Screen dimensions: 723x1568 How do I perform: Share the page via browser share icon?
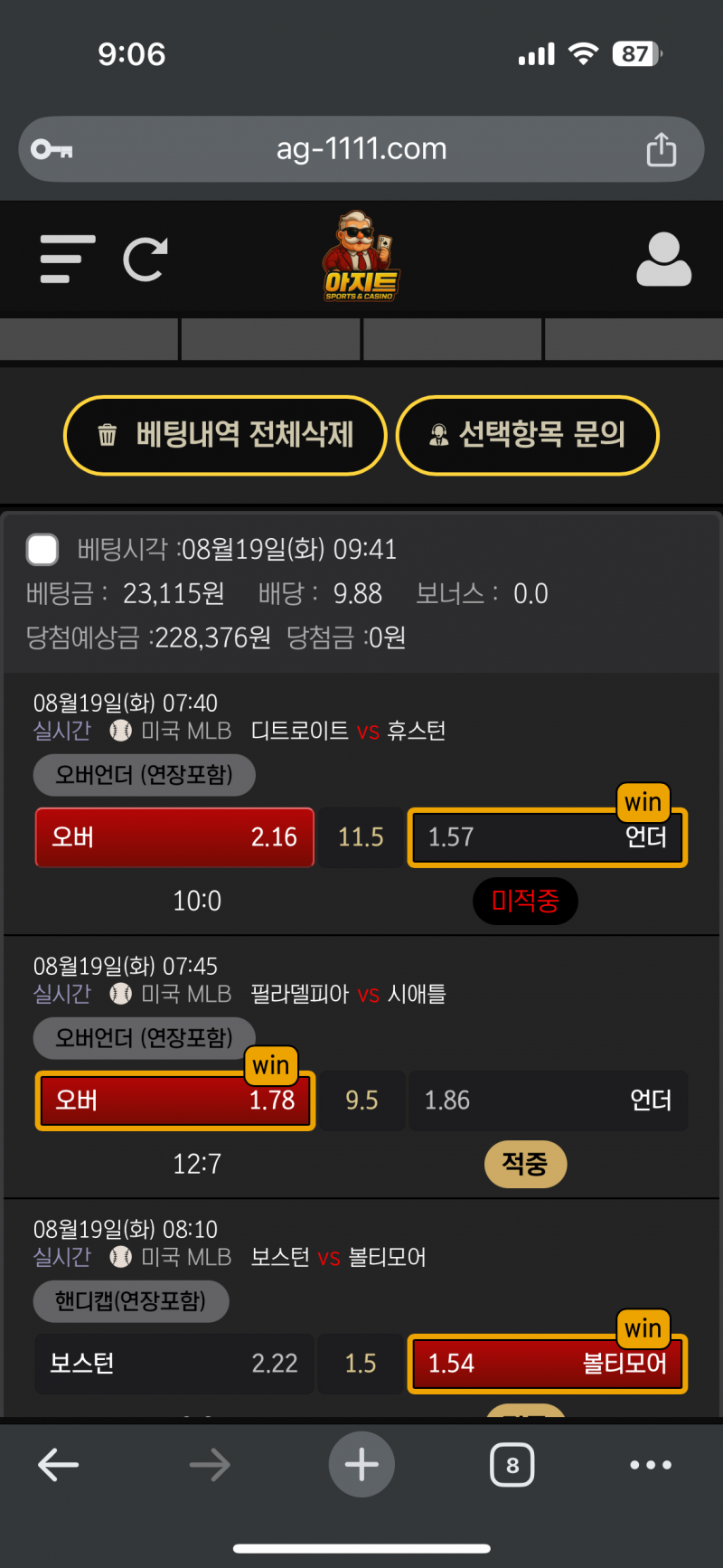661,150
